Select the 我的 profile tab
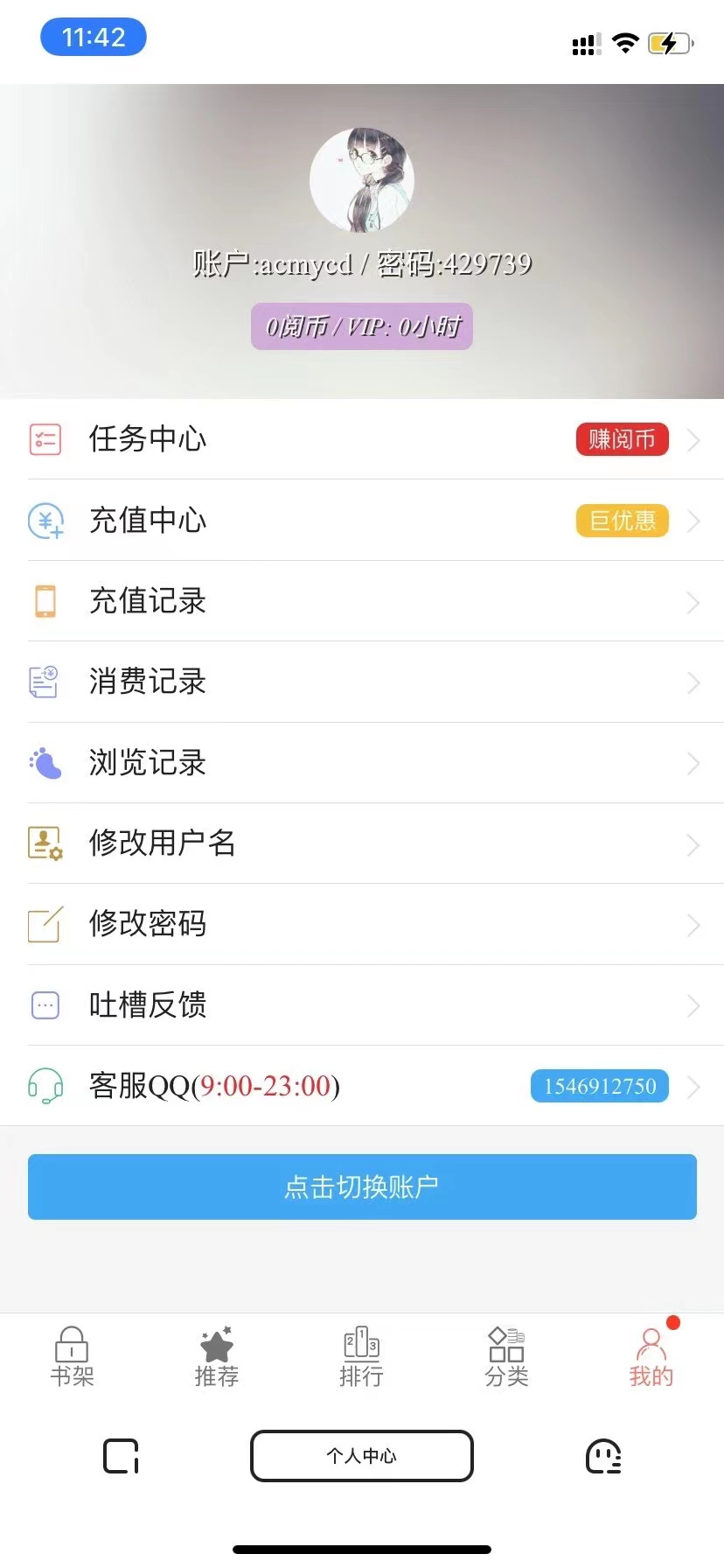Viewport: 724px width, 1568px height. tap(651, 1357)
